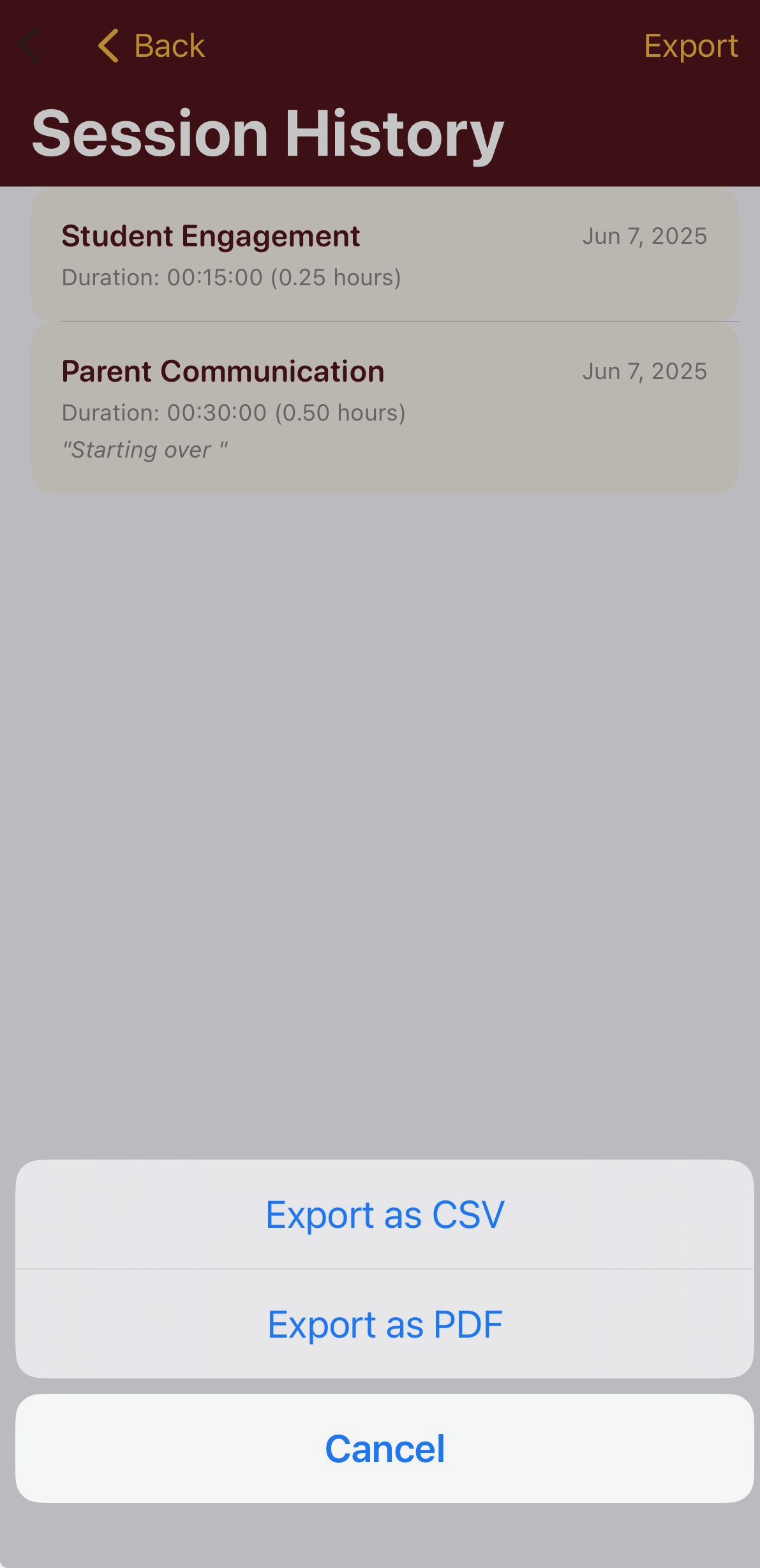
Task: Open the Student Engagement session
Action: point(384,254)
